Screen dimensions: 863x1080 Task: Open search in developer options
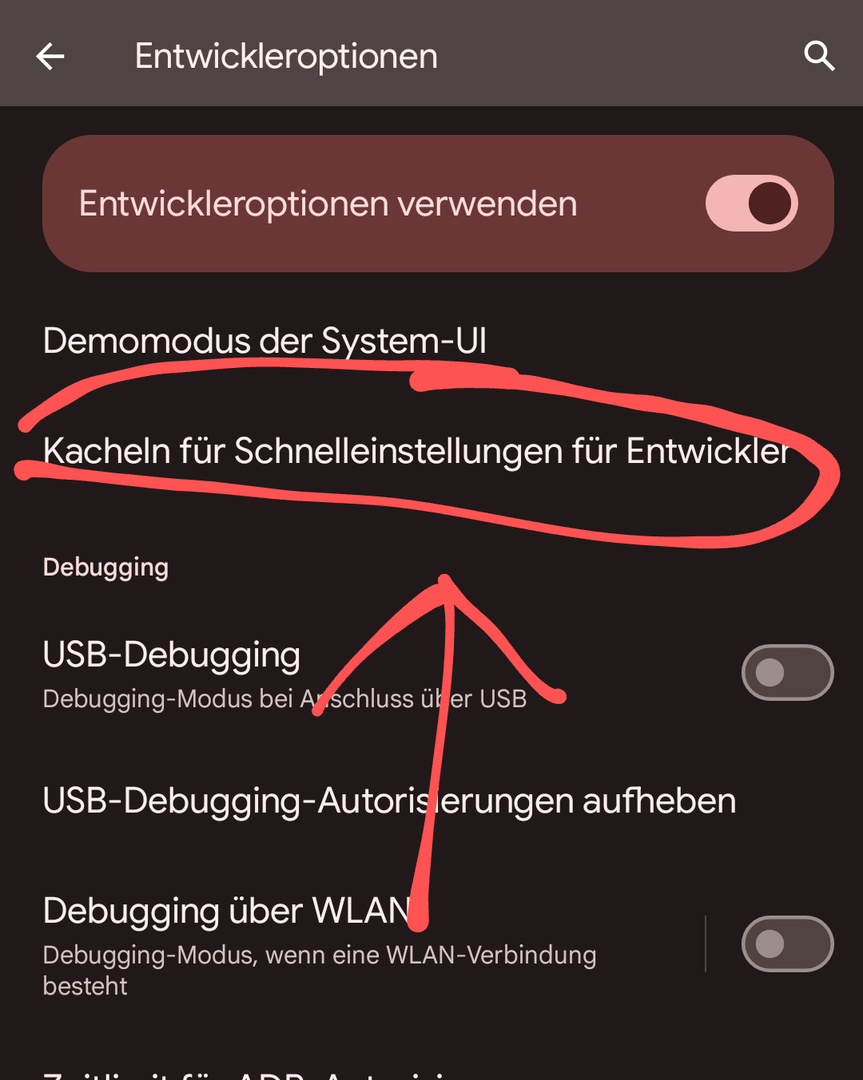click(819, 57)
